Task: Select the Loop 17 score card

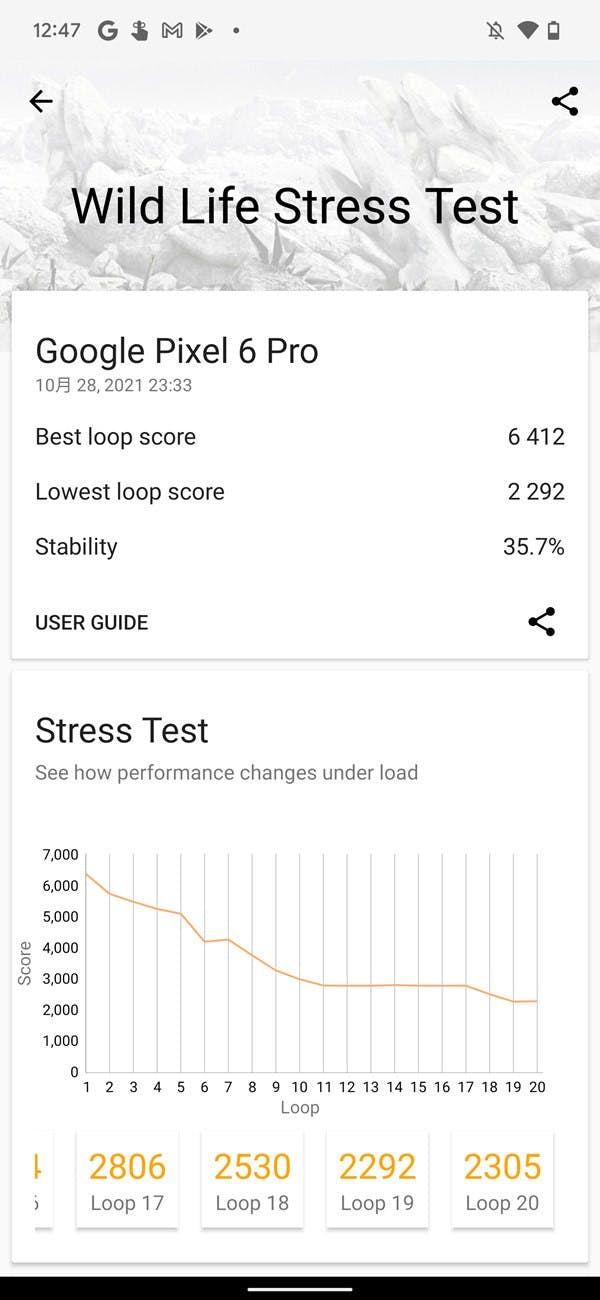Action: click(127, 1179)
